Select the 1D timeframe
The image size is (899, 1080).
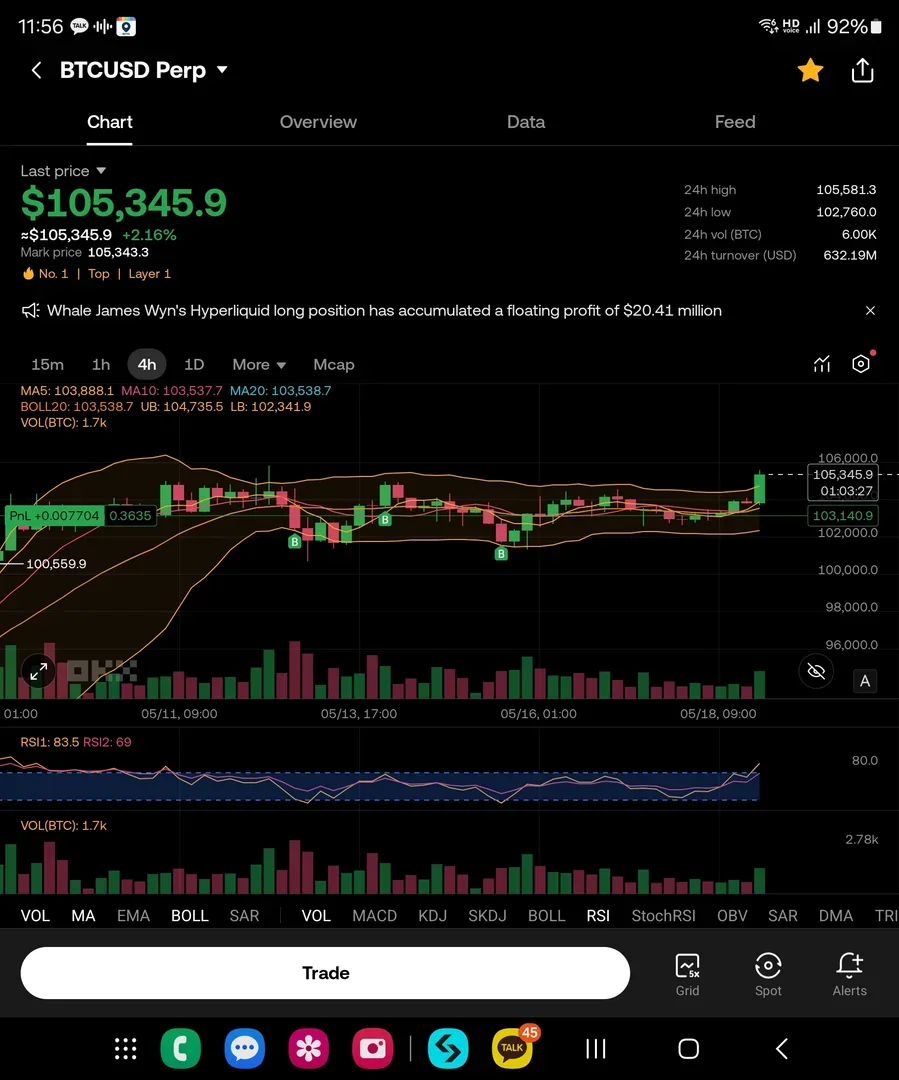[194, 365]
